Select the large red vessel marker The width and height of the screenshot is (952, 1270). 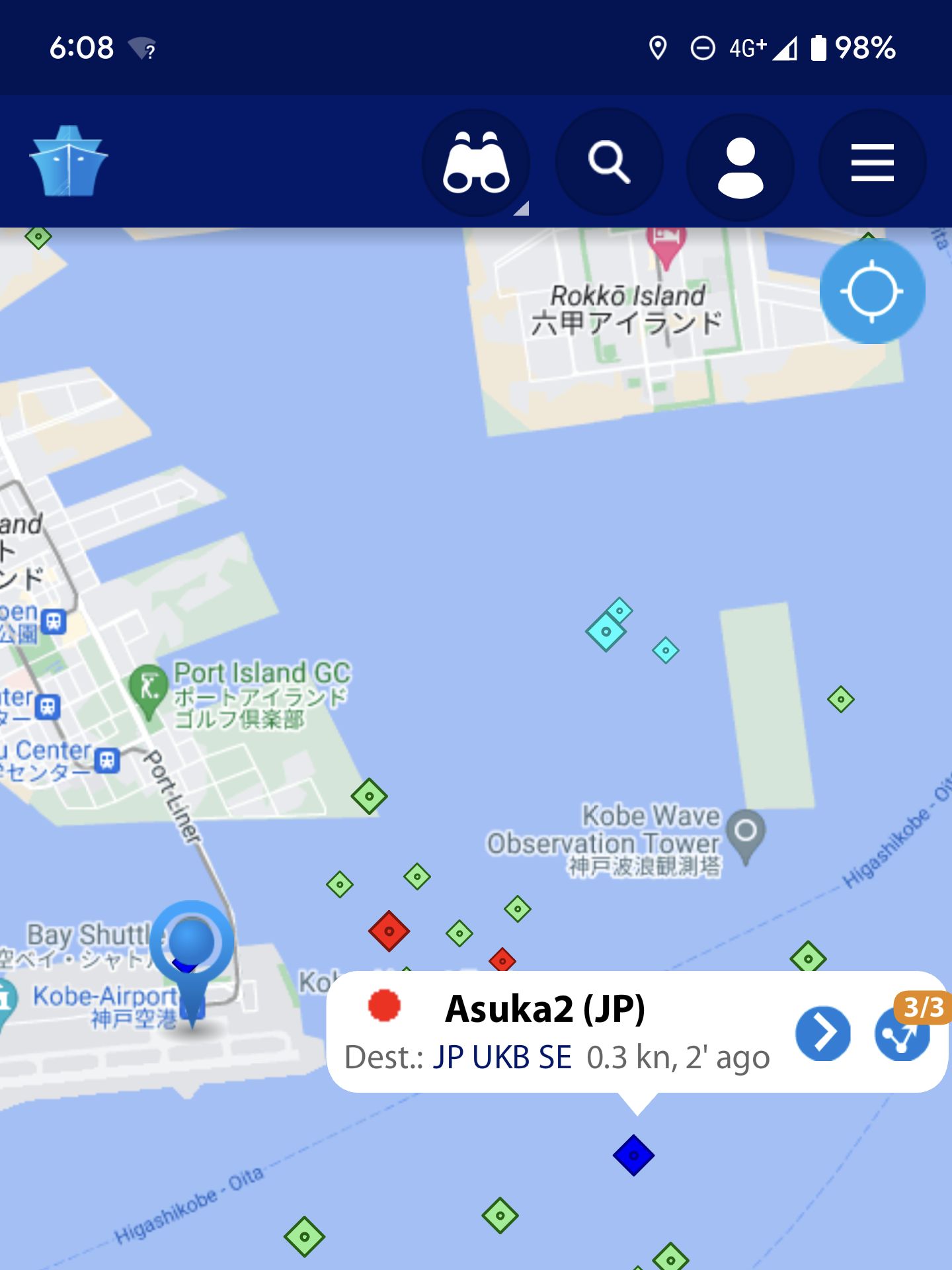[x=389, y=931]
